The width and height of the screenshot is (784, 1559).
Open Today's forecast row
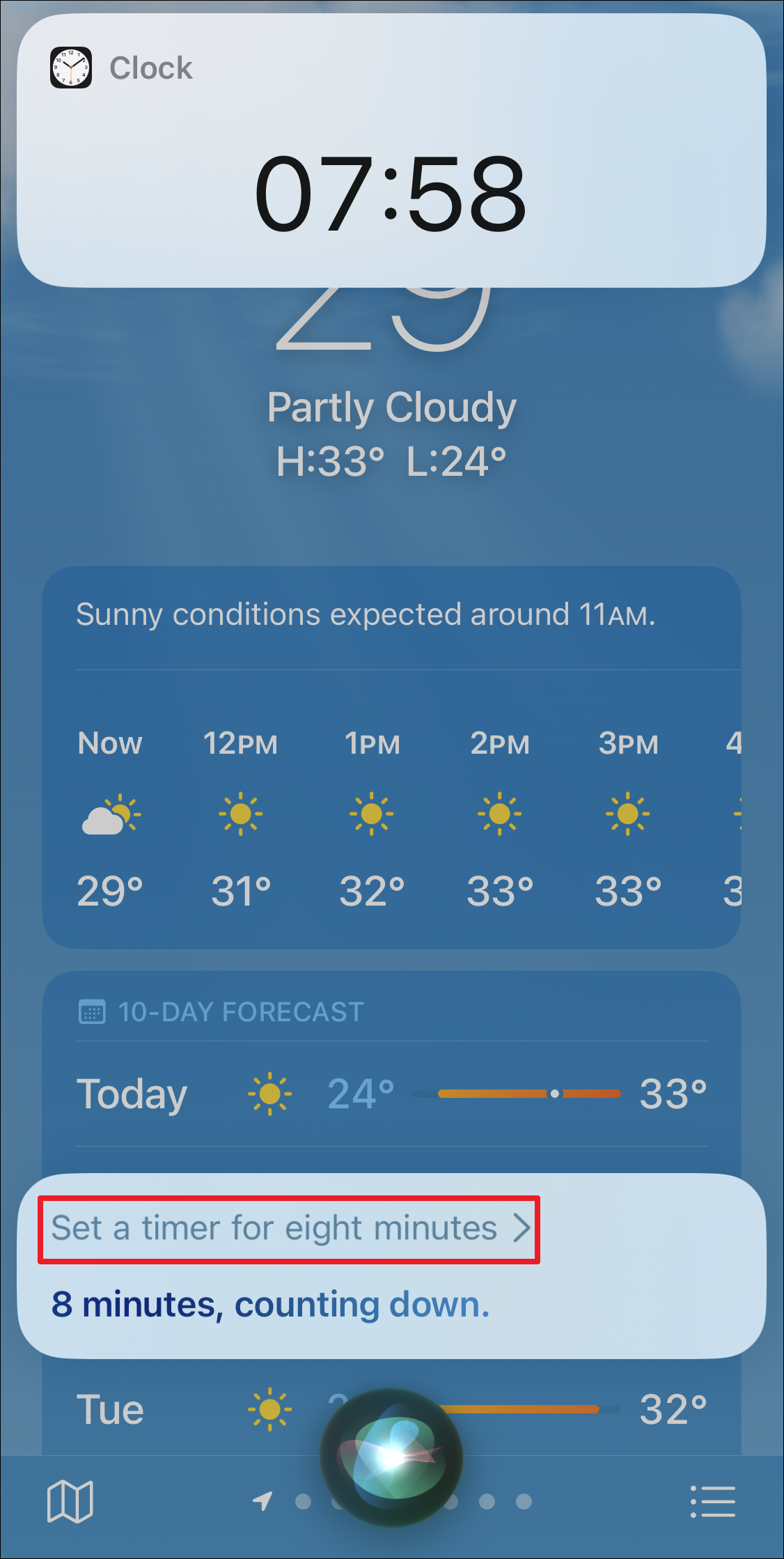pos(391,1094)
